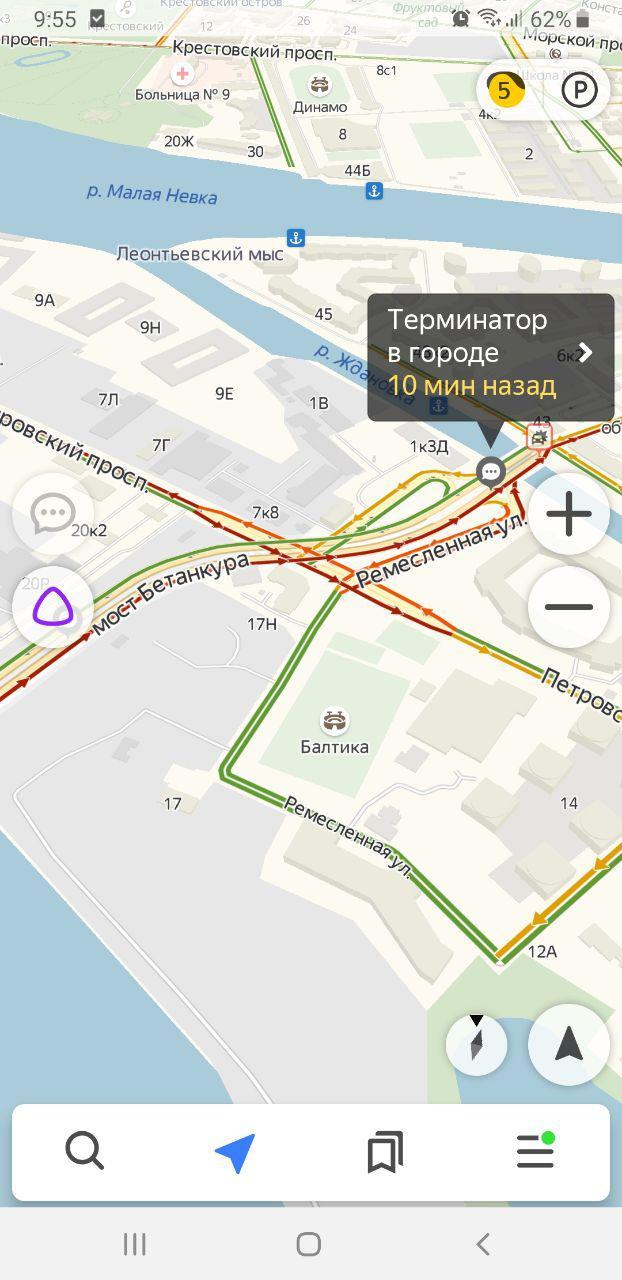622x1280 pixels.
Task: Add a road event comment
Action: 52,514
